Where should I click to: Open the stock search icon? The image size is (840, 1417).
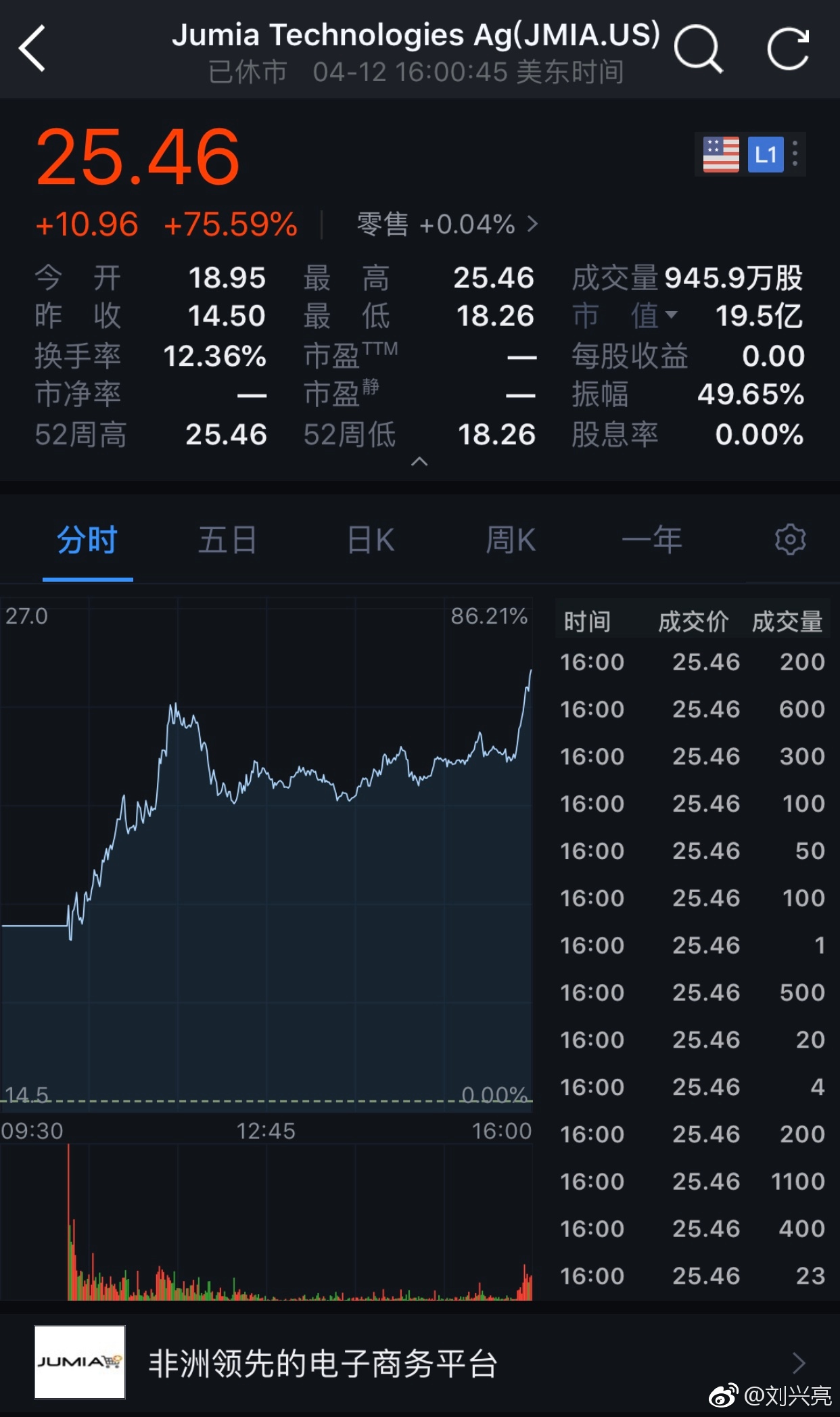click(698, 49)
